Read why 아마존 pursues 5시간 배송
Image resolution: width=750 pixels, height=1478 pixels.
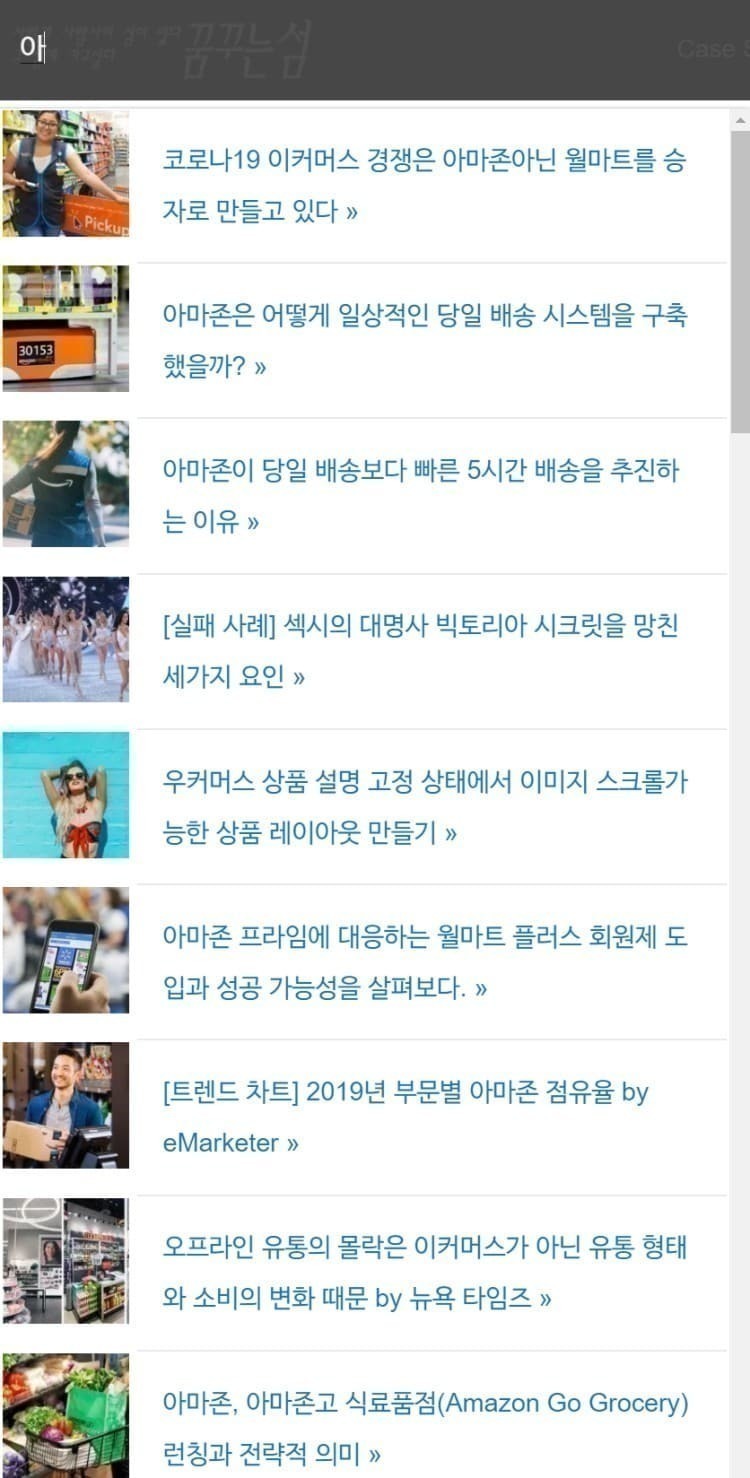coord(420,496)
